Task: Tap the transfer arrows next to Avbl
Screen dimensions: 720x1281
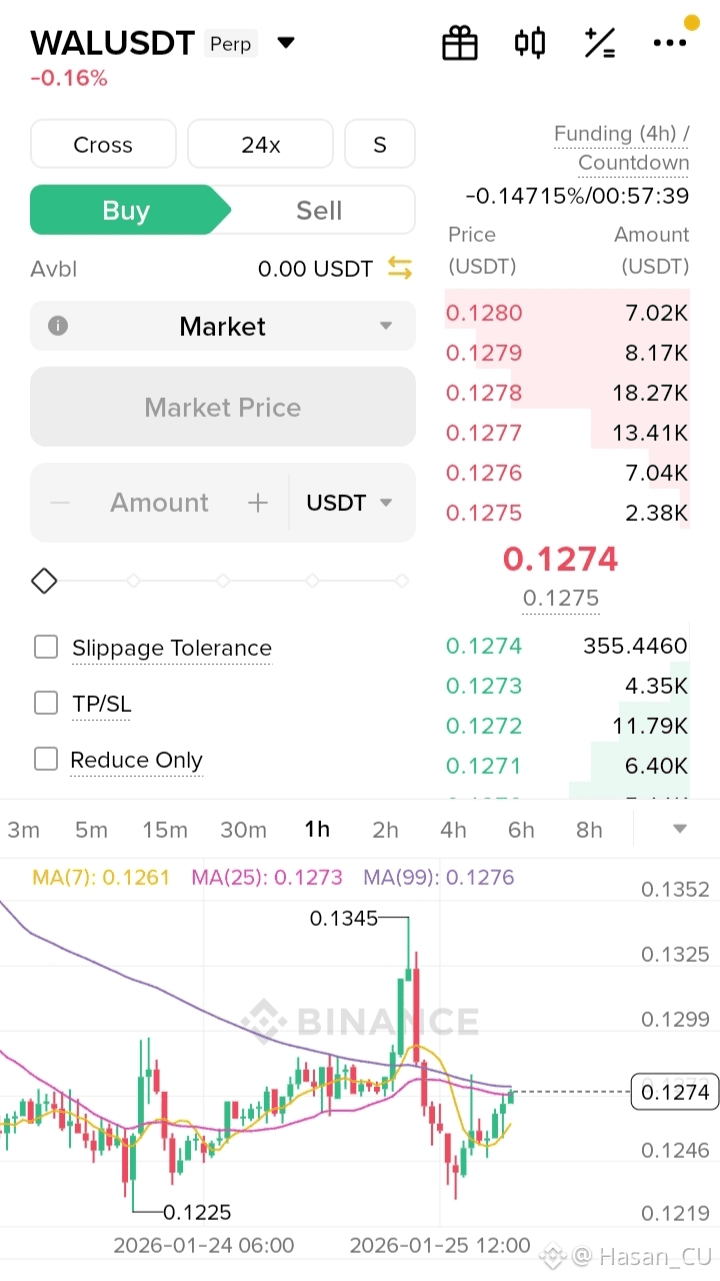Action: pos(400,268)
